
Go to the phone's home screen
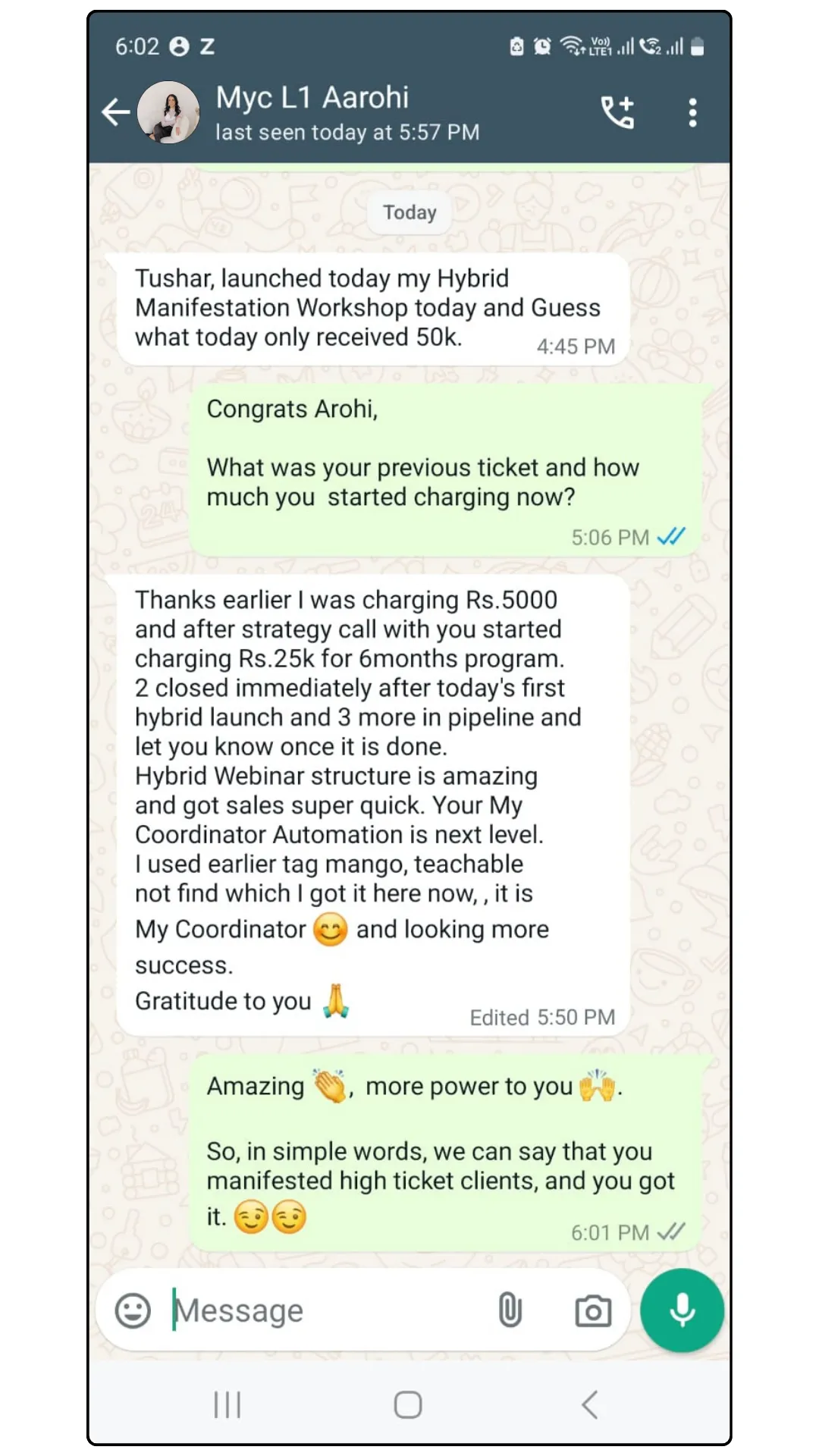pyautogui.click(x=408, y=1404)
